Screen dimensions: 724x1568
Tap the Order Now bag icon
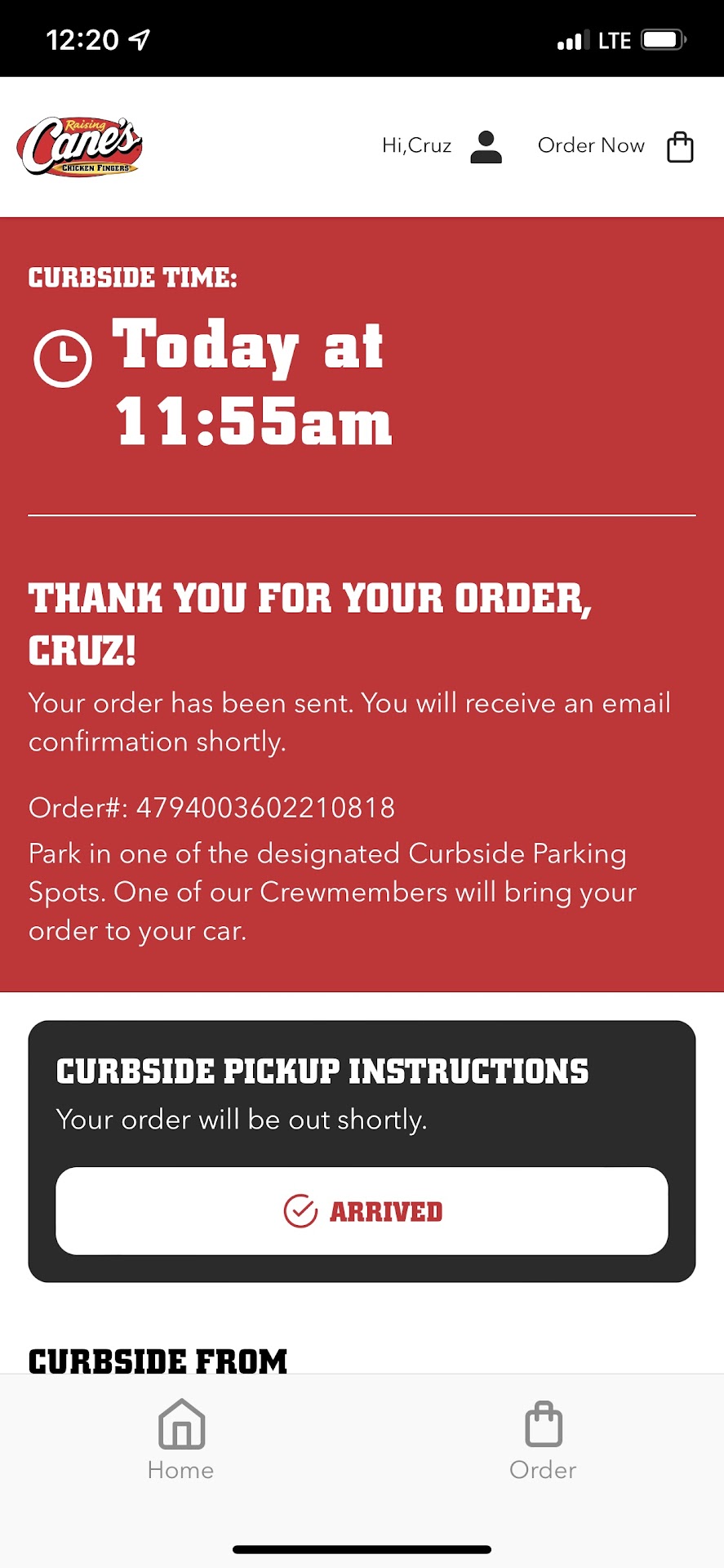click(679, 147)
